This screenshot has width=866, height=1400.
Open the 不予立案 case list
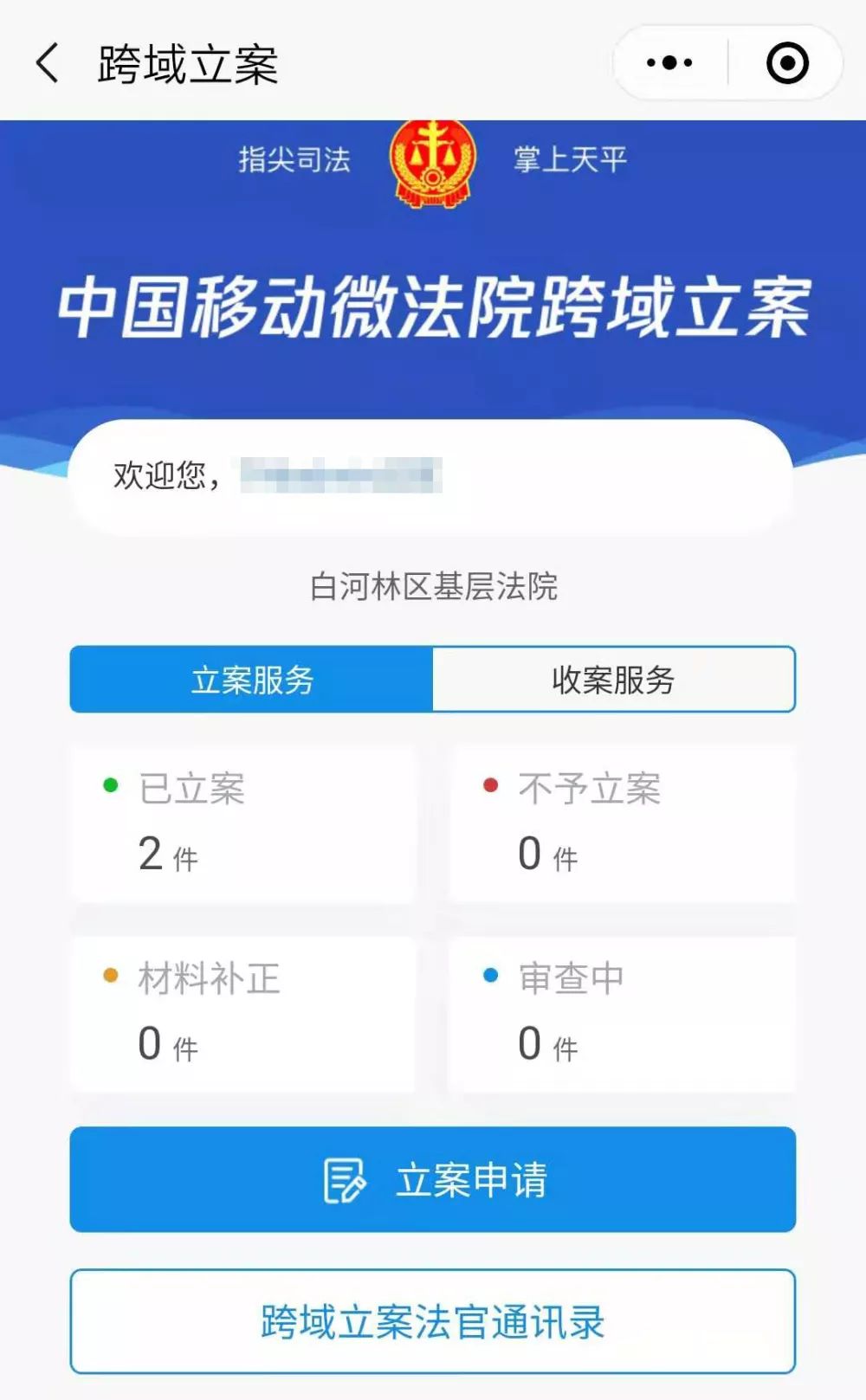pyautogui.click(x=620, y=823)
